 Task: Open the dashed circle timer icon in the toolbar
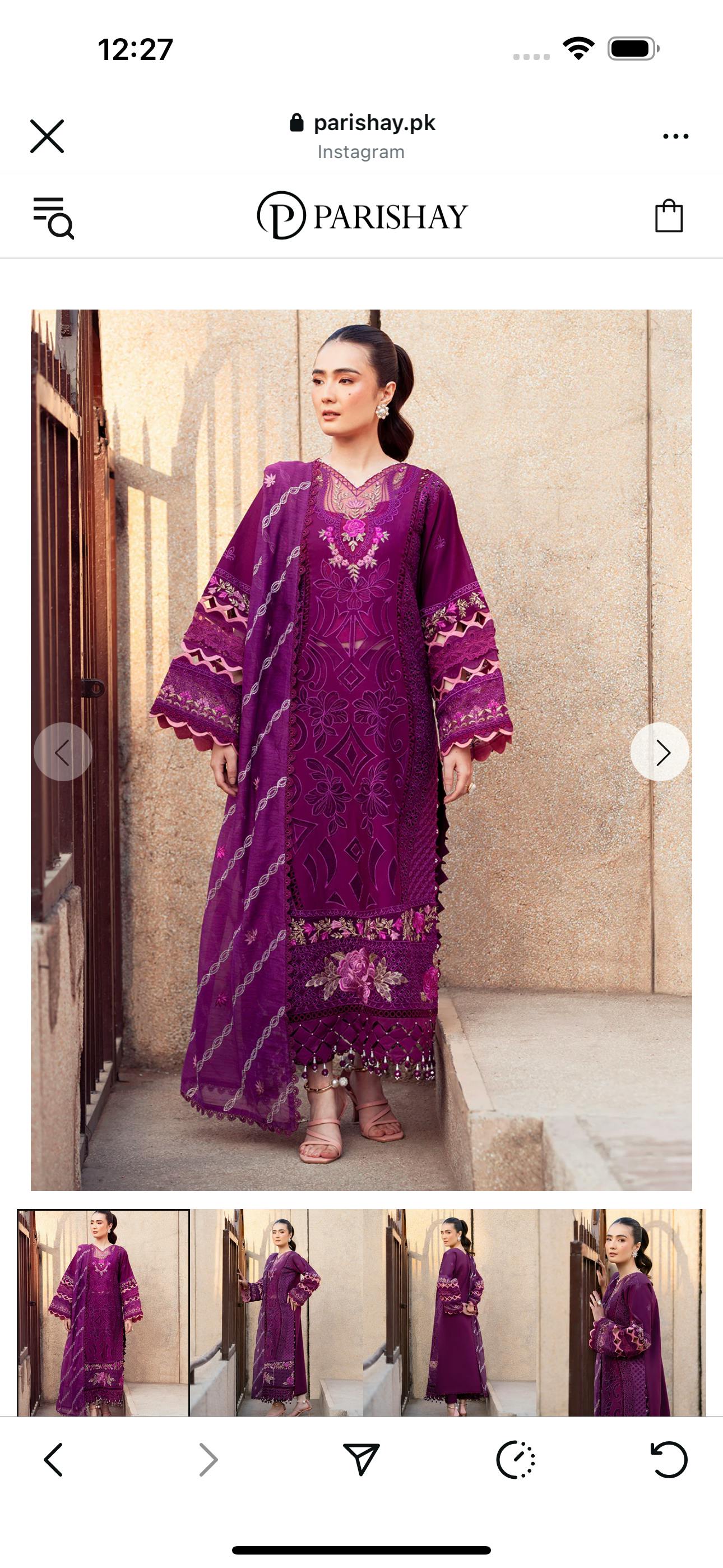[x=515, y=1460]
